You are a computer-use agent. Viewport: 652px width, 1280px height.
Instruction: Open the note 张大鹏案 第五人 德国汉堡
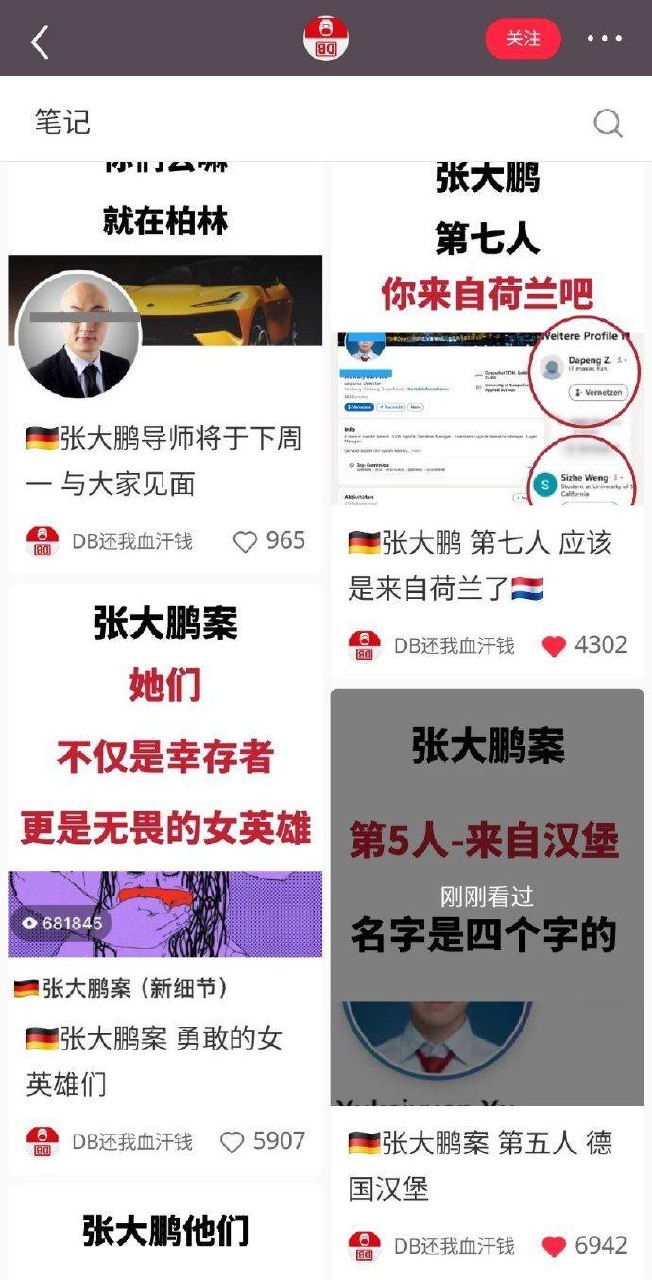tap(487, 1165)
